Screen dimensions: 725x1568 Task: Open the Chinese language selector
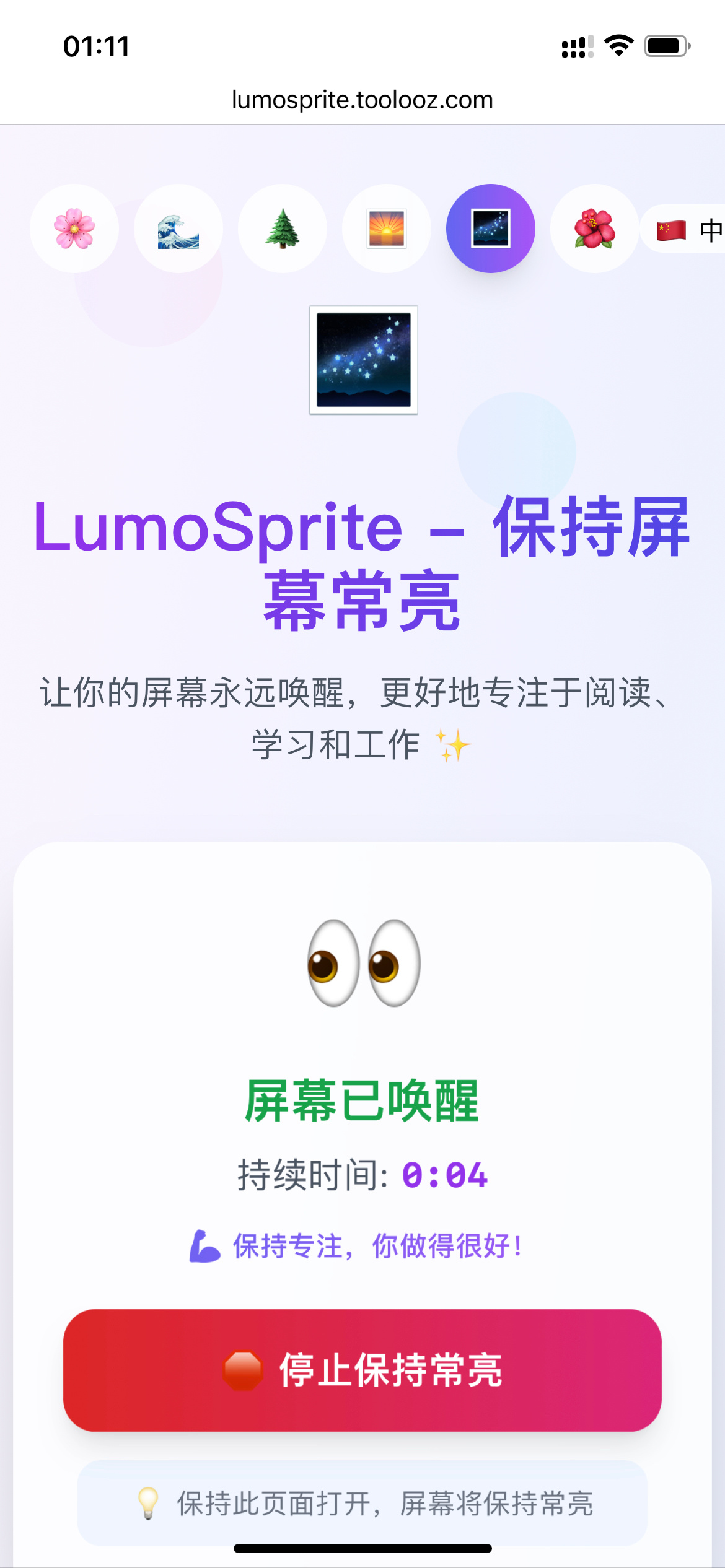tap(688, 230)
